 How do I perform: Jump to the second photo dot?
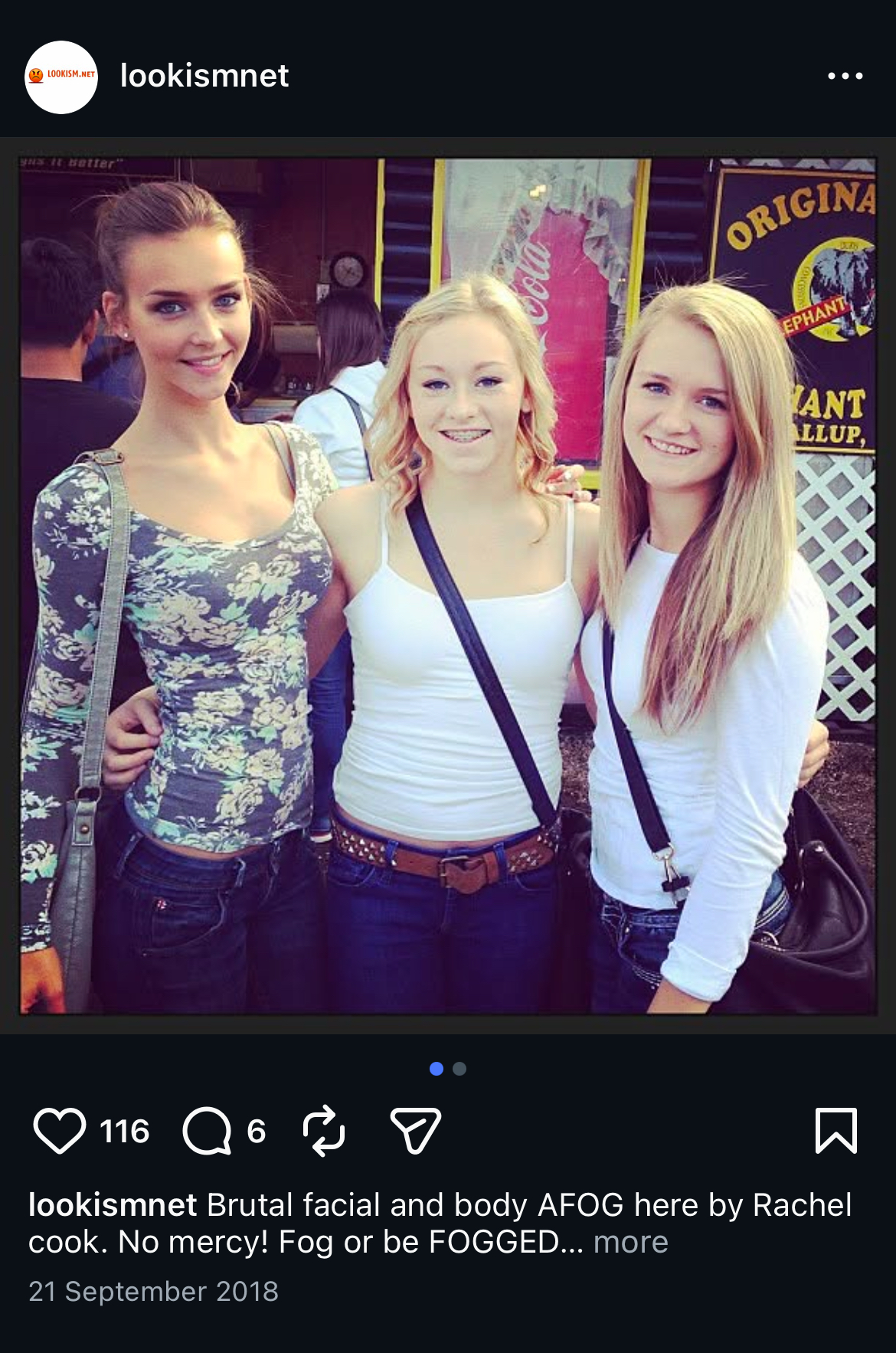click(x=459, y=1069)
